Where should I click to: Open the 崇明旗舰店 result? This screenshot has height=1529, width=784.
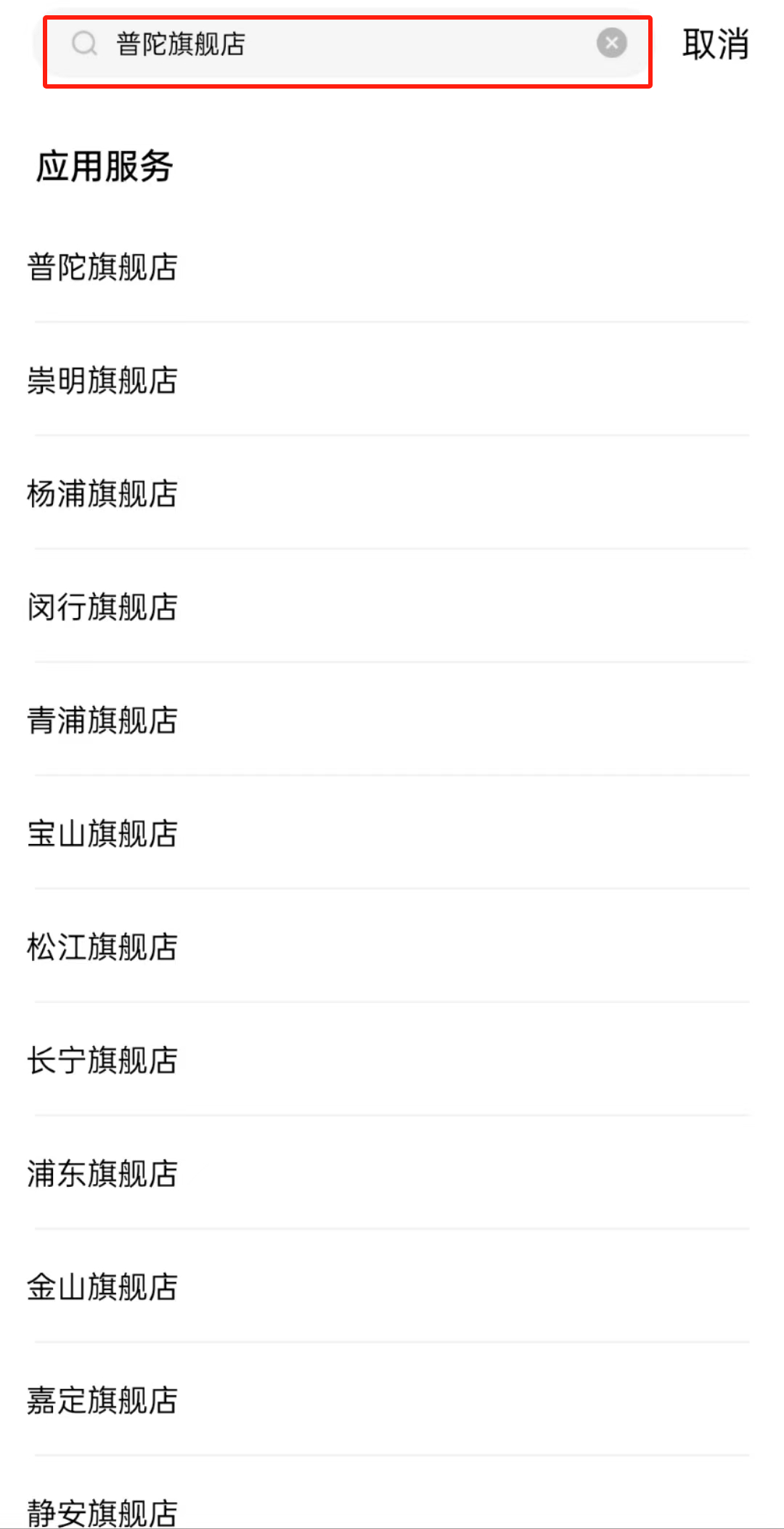[x=102, y=381]
